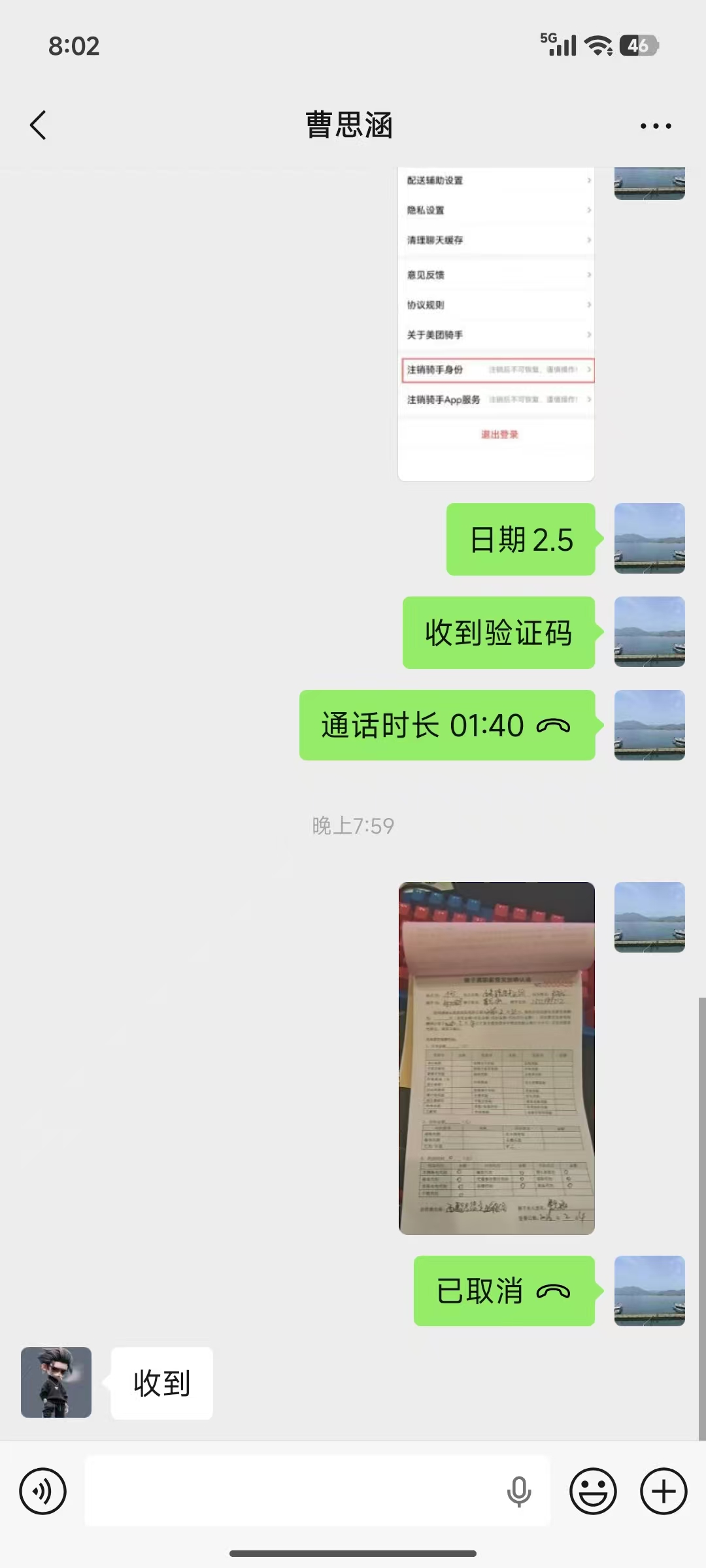Open the plus attachments menu
Image resolution: width=706 pixels, height=1568 pixels.
(664, 1491)
